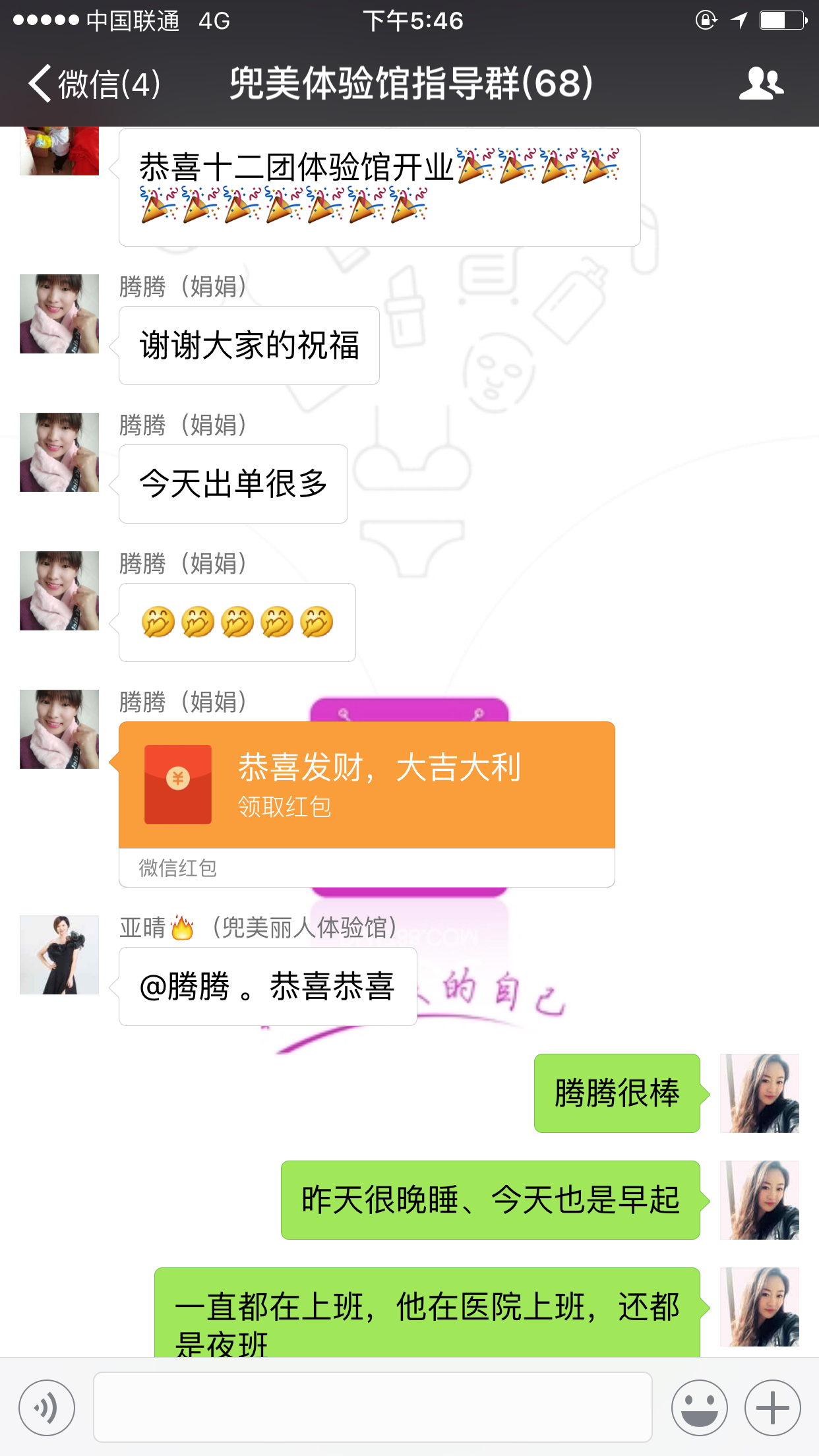Open the emoji sticker panel
The image size is (819, 1456).
(x=699, y=1408)
